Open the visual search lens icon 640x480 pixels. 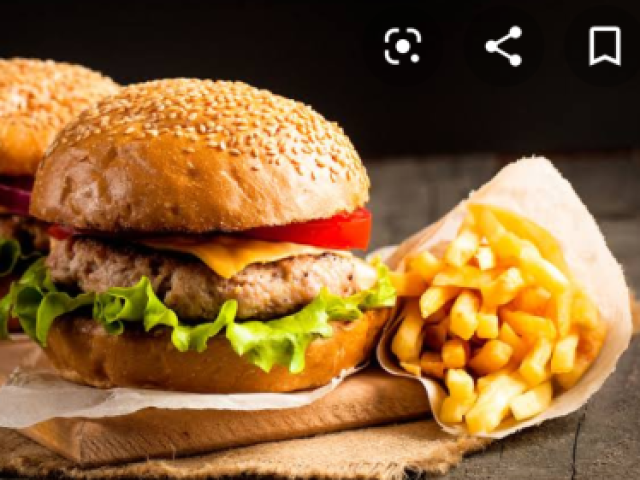[x=403, y=47]
